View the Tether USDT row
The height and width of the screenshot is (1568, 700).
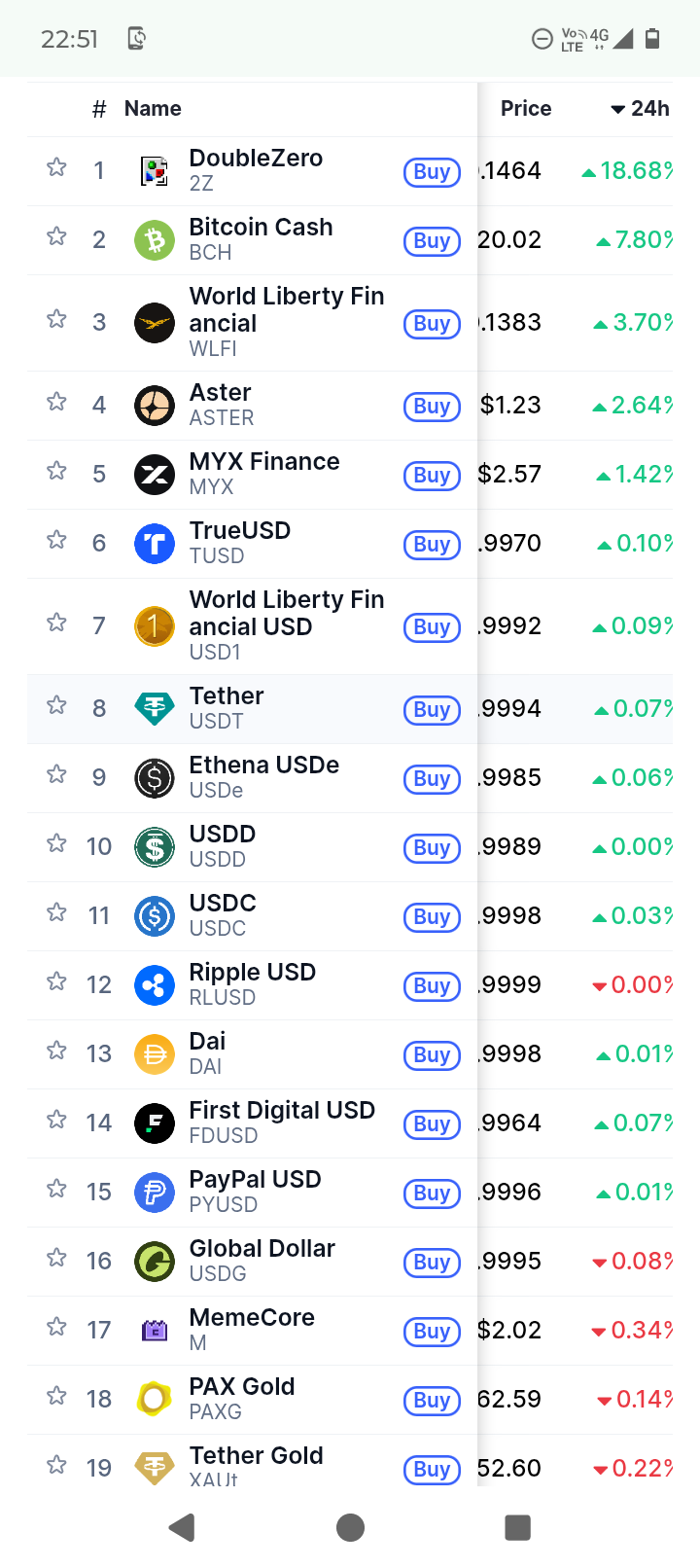point(350,709)
